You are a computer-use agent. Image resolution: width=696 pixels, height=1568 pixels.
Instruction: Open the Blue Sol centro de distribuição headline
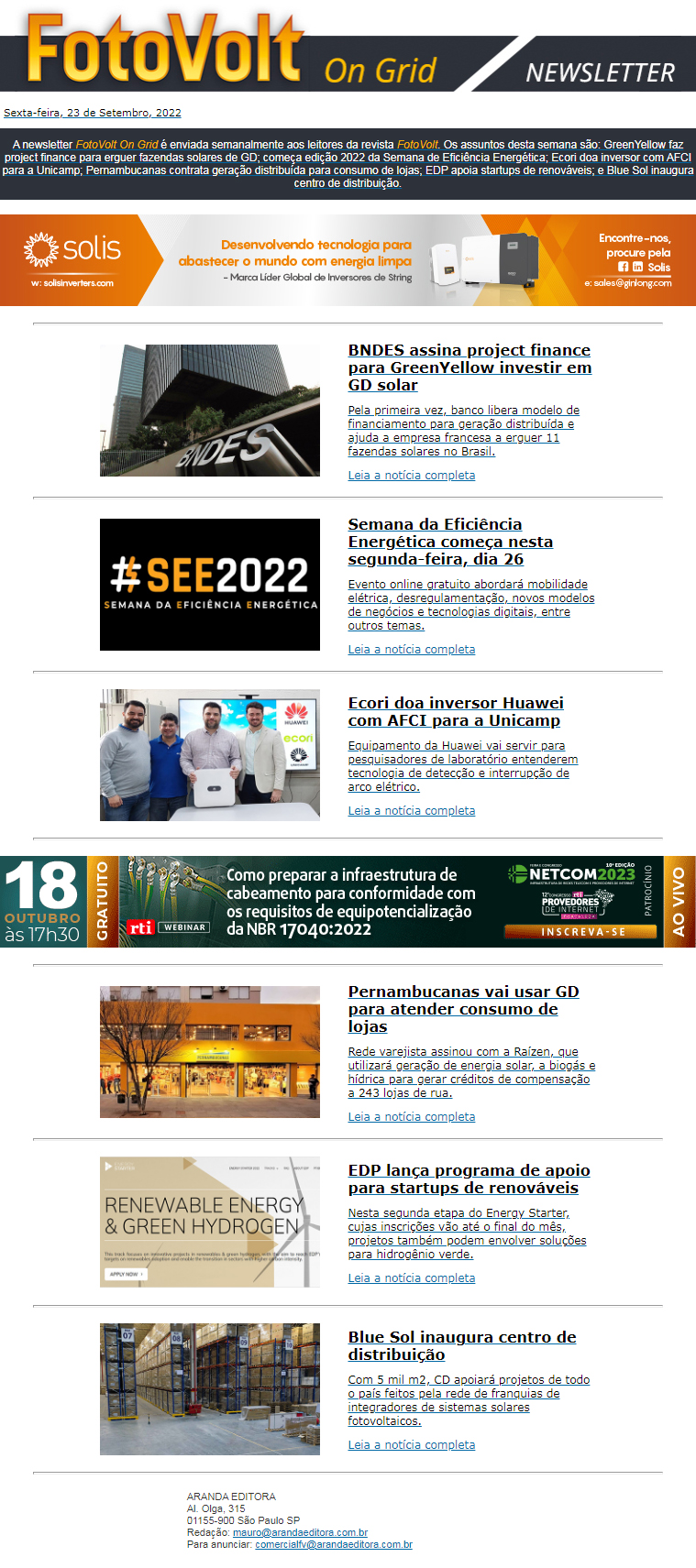(461, 1346)
